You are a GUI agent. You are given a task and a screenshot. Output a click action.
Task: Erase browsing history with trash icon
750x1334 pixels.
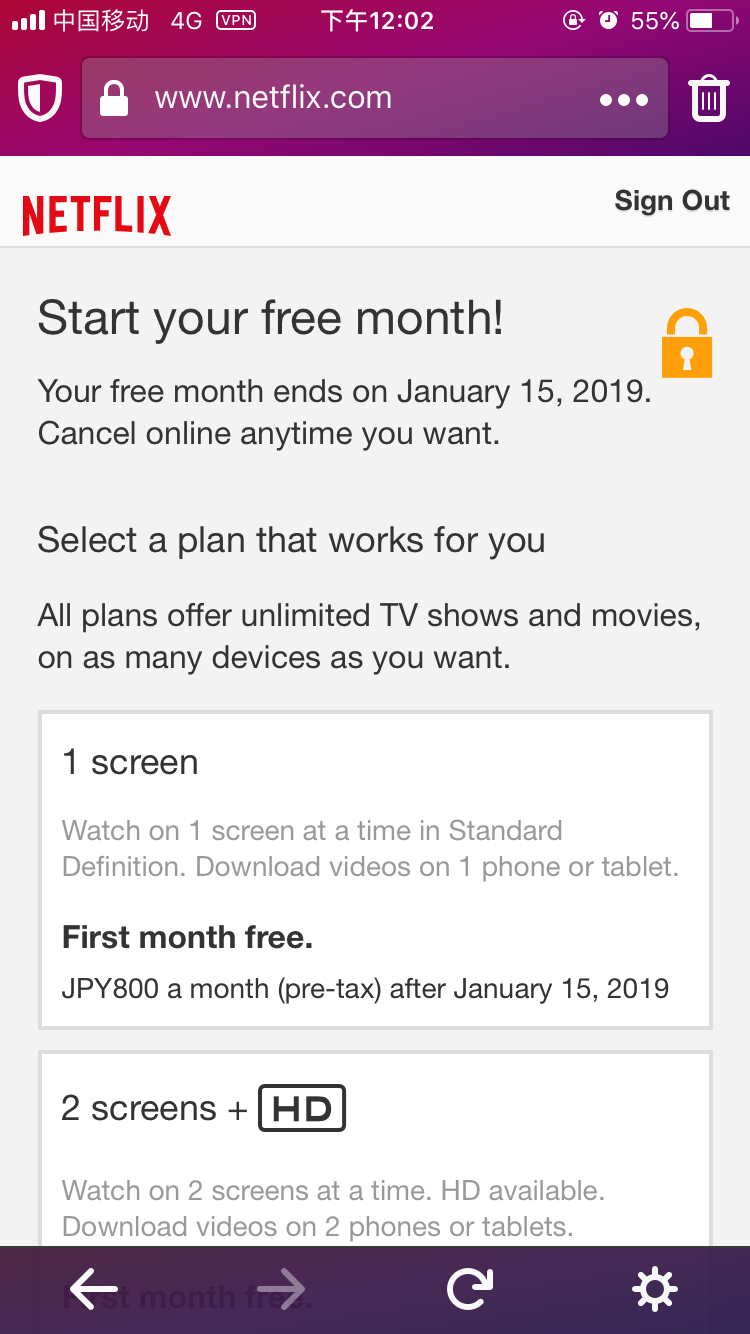coord(708,98)
